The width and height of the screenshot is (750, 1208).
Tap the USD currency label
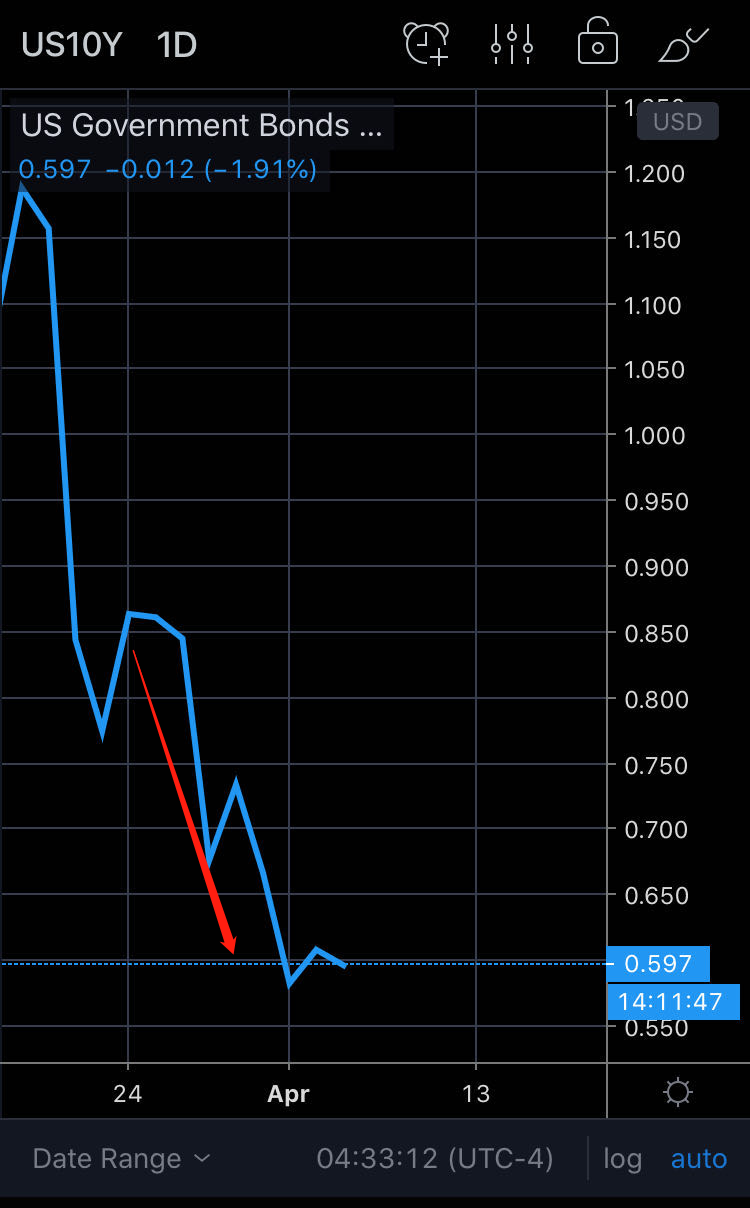click(677, 122)
